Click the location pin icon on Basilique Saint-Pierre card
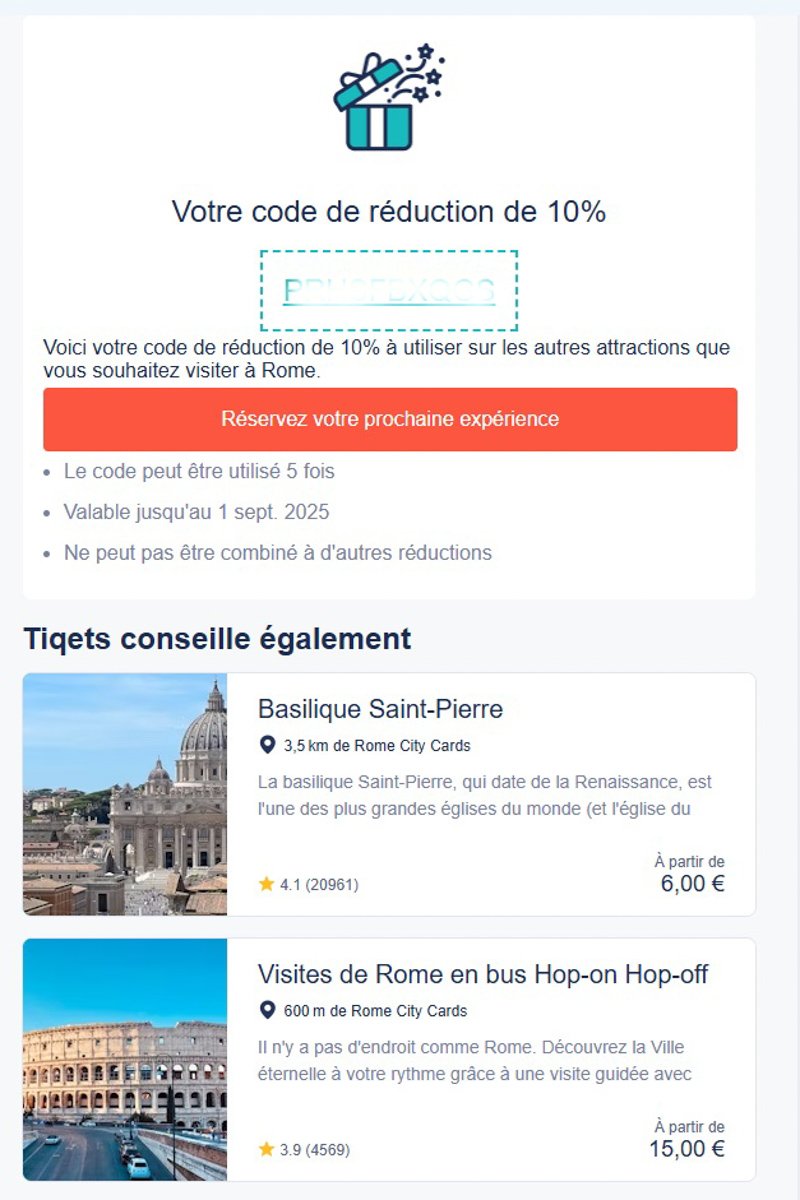 coord(266,744)
